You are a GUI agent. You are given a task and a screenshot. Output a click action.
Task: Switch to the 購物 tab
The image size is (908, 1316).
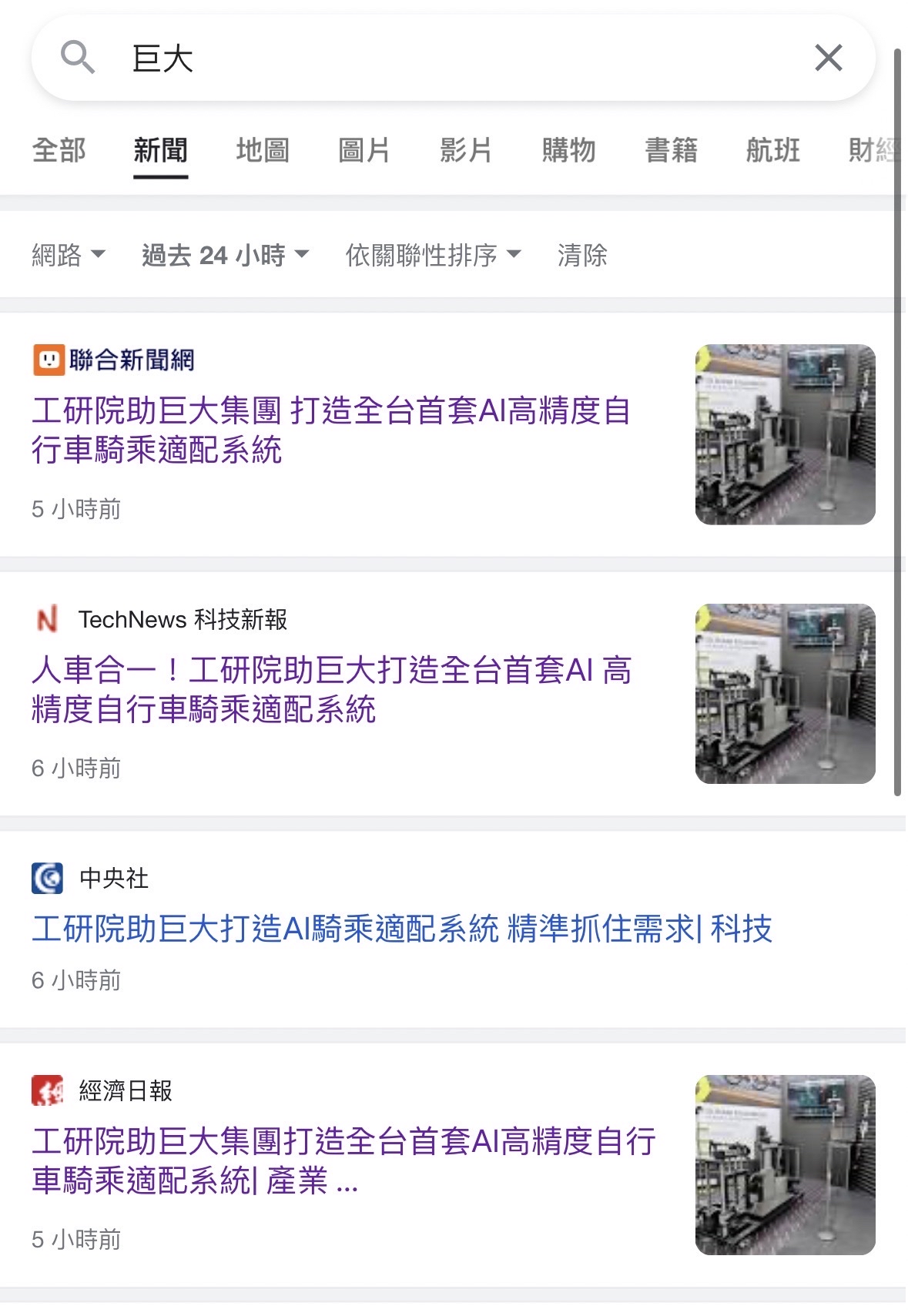tap(567, 152)
